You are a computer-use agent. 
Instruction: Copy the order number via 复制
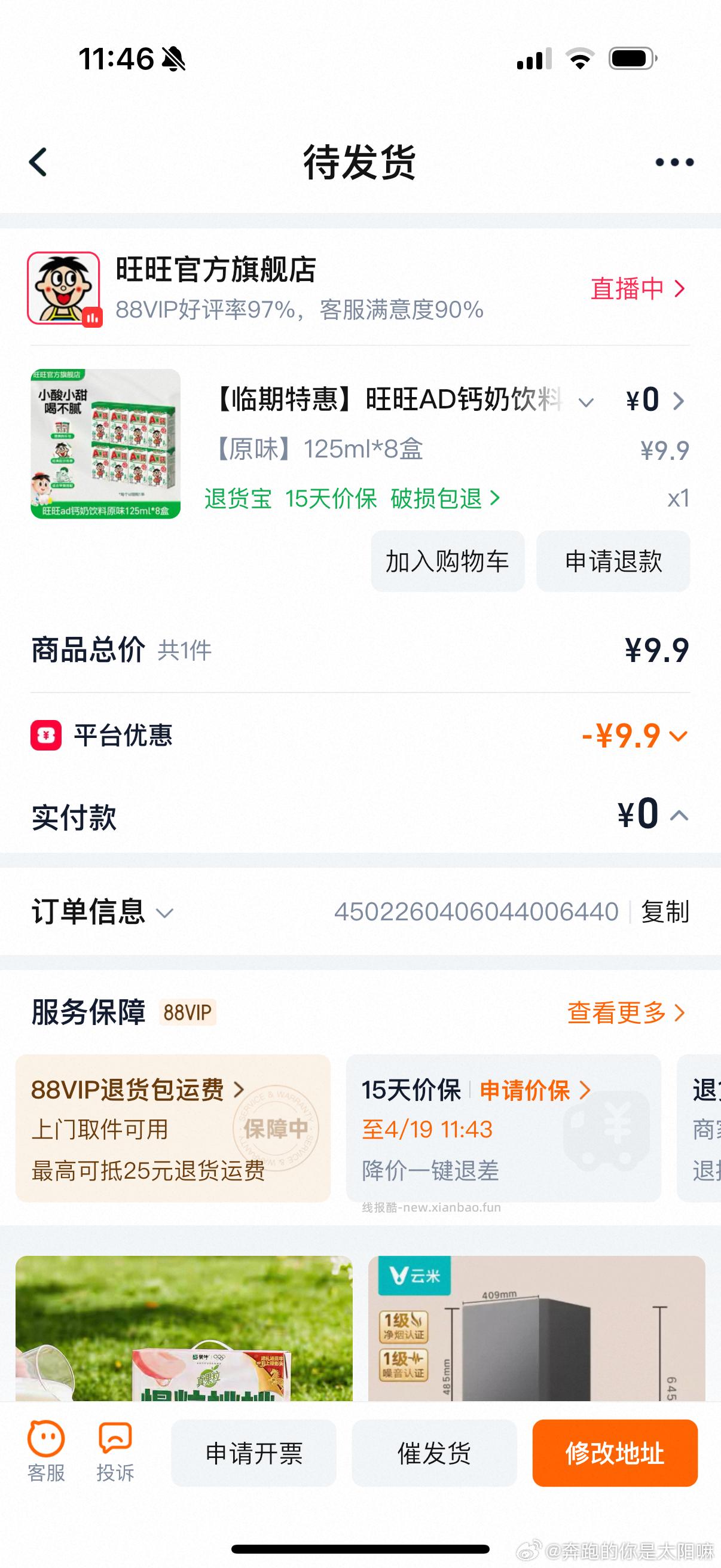[x=664, y=912]
